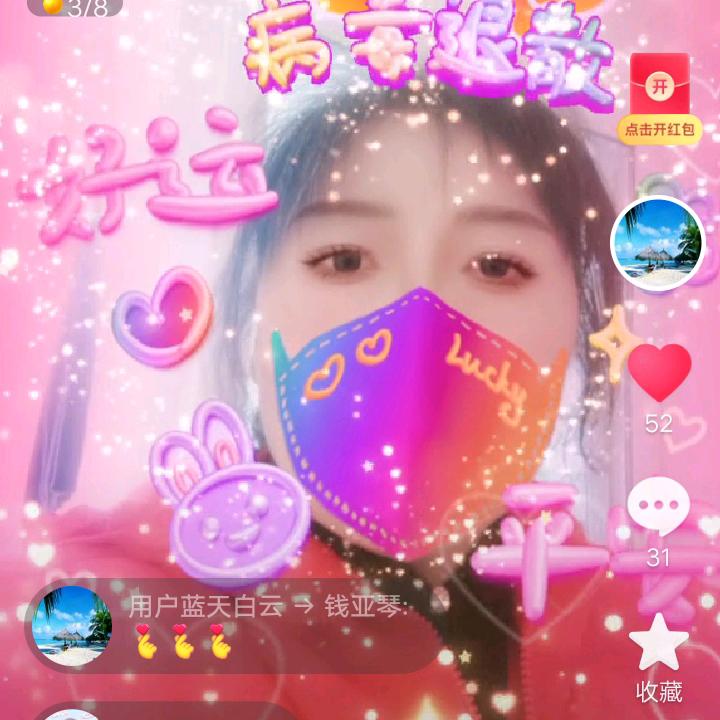
Task: Like this video with the heart
Action: click(x=659, y=372)
